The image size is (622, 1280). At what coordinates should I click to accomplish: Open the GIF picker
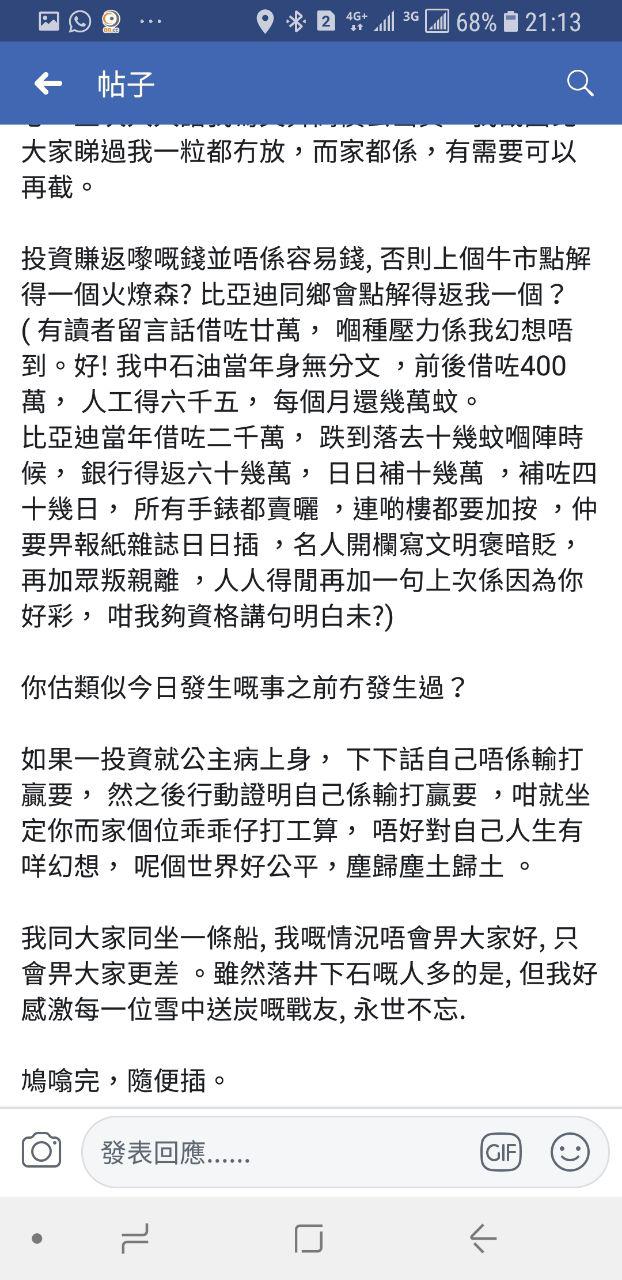pos(500,1153)
